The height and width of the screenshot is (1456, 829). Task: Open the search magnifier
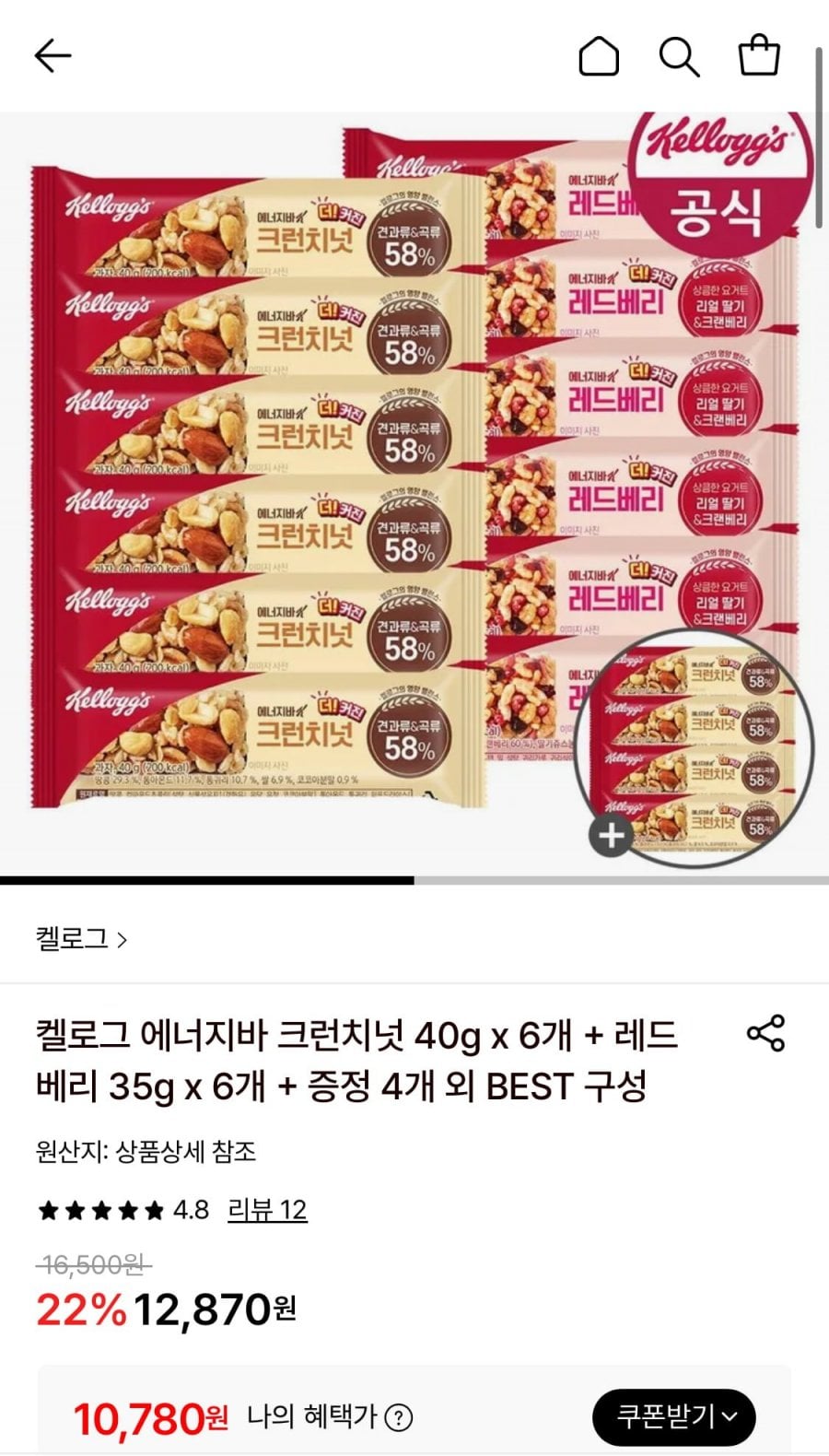679,56
